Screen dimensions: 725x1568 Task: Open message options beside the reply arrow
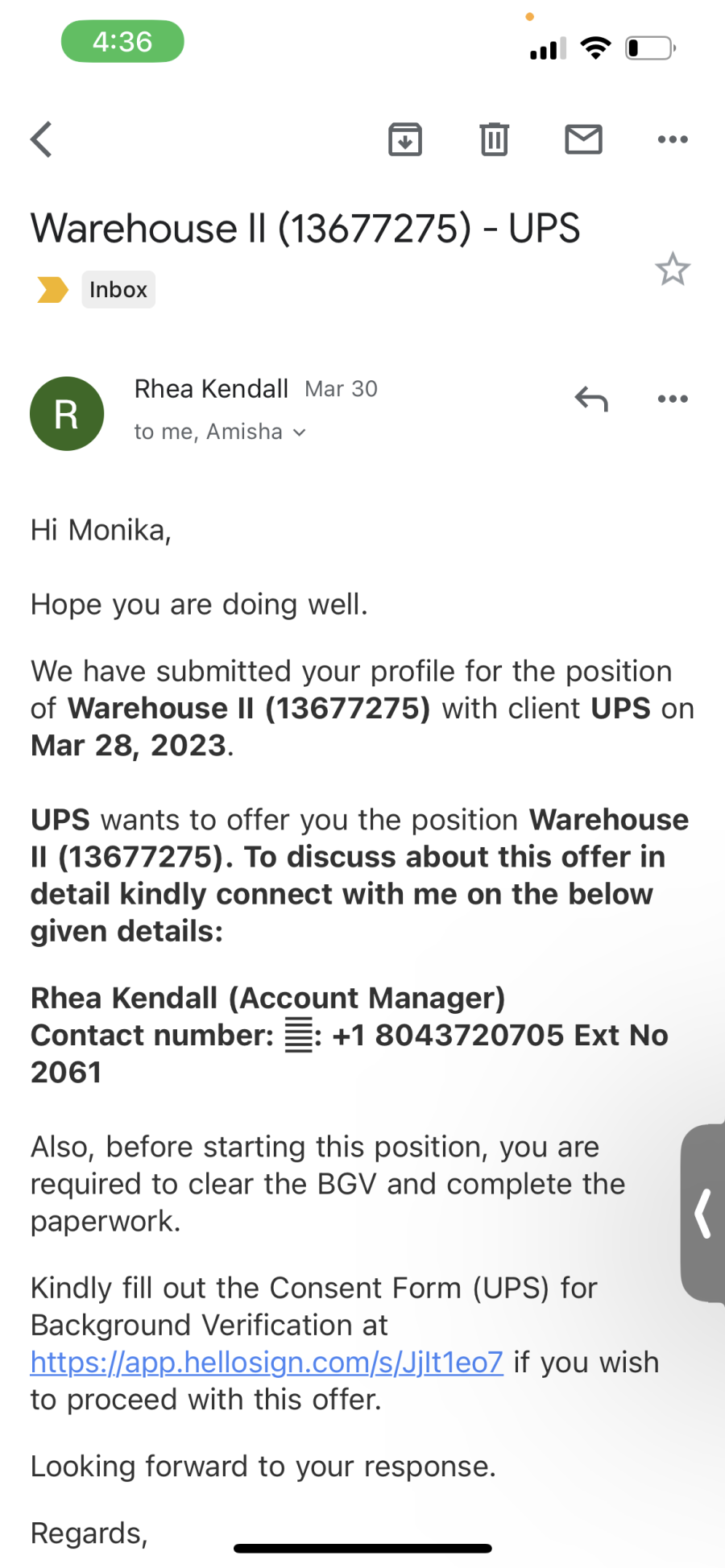[673, 399]
